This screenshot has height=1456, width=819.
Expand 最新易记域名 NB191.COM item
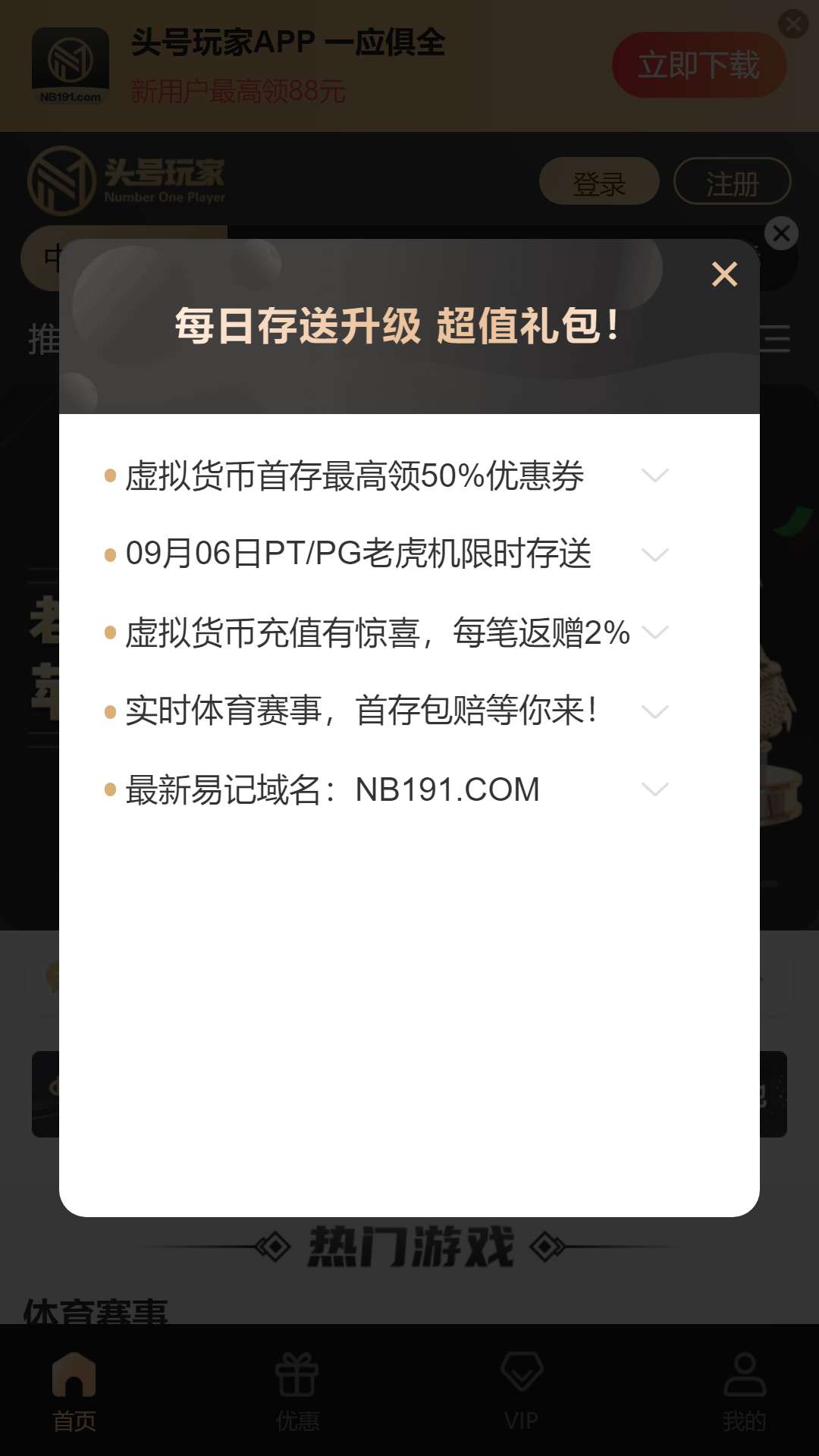click(x=654, y=789)
